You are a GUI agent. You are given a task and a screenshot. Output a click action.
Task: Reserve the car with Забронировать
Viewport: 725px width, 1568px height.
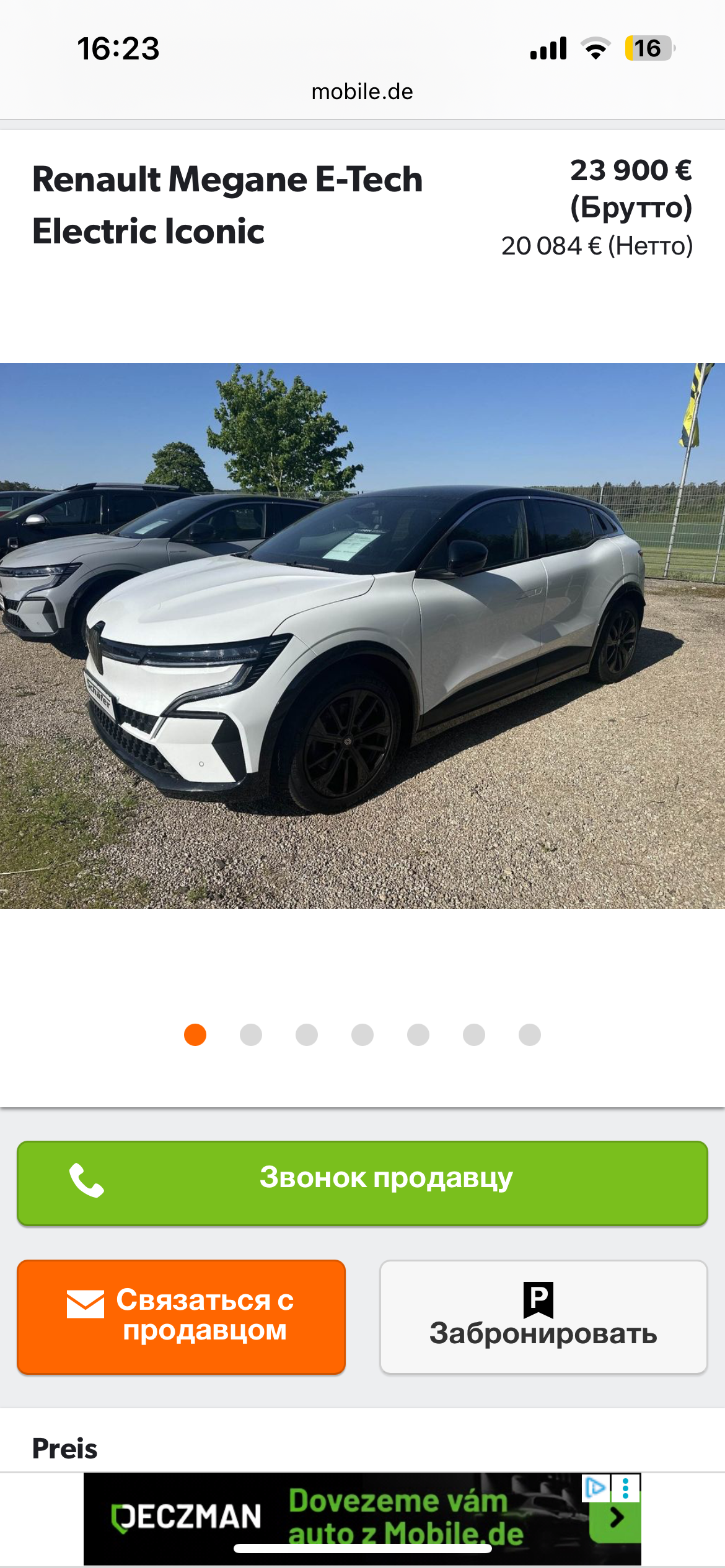[x=543, y=1317]
